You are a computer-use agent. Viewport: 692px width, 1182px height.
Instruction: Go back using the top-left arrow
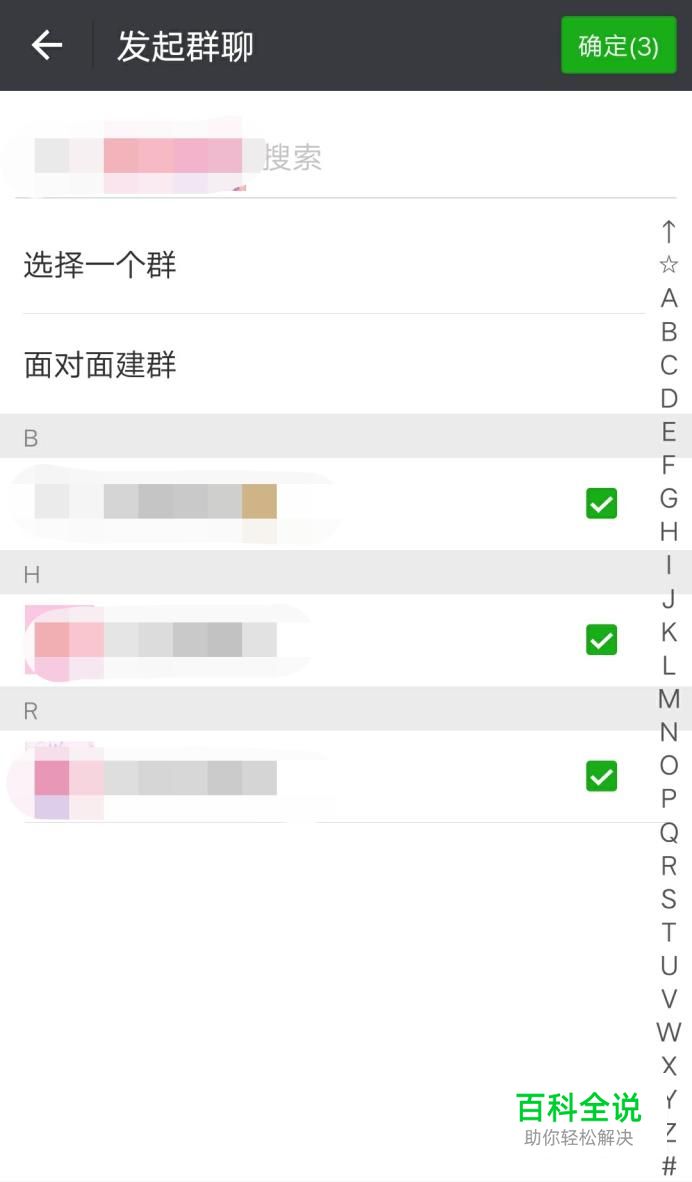click(x=46, y=45)
